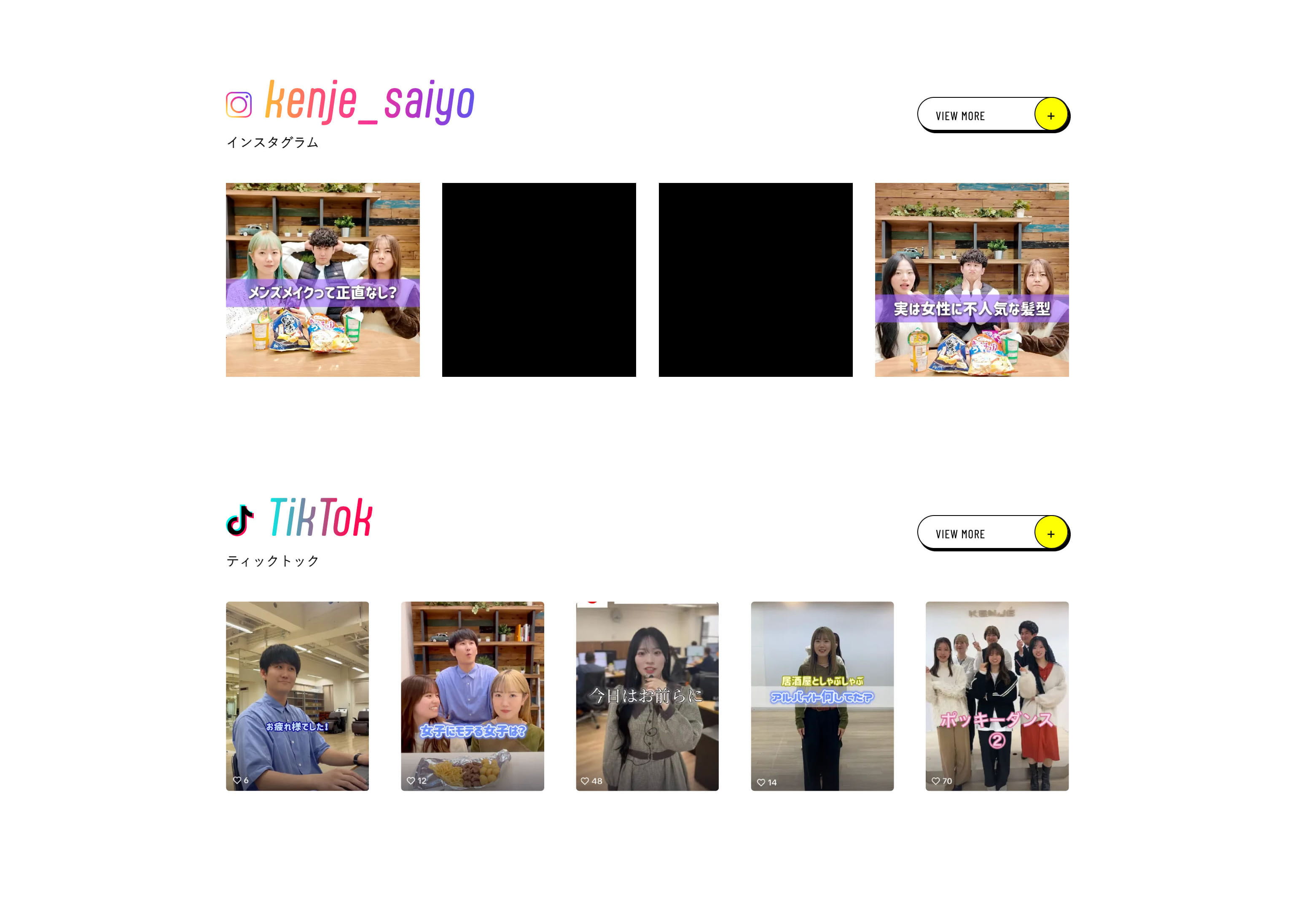The width and height of the screenshot is (1295, 924).
Task: Tap VIEW MORE beside the TikTok heading
Action: [x=992, y=533]
